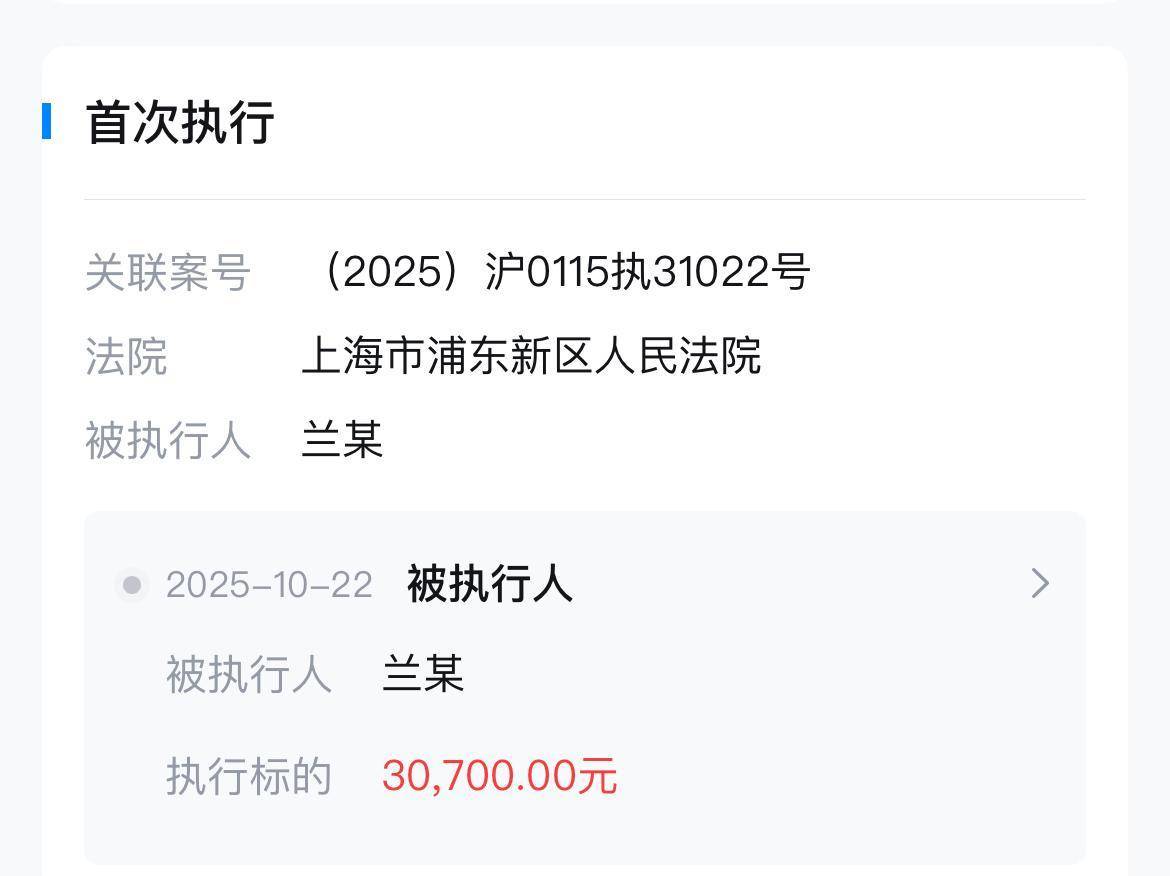Image resolution: width=1170 pixels, height=876 pixels.
Task: Open the 2025-10-22 被执行人 record details
Action: click(1039, 584)
